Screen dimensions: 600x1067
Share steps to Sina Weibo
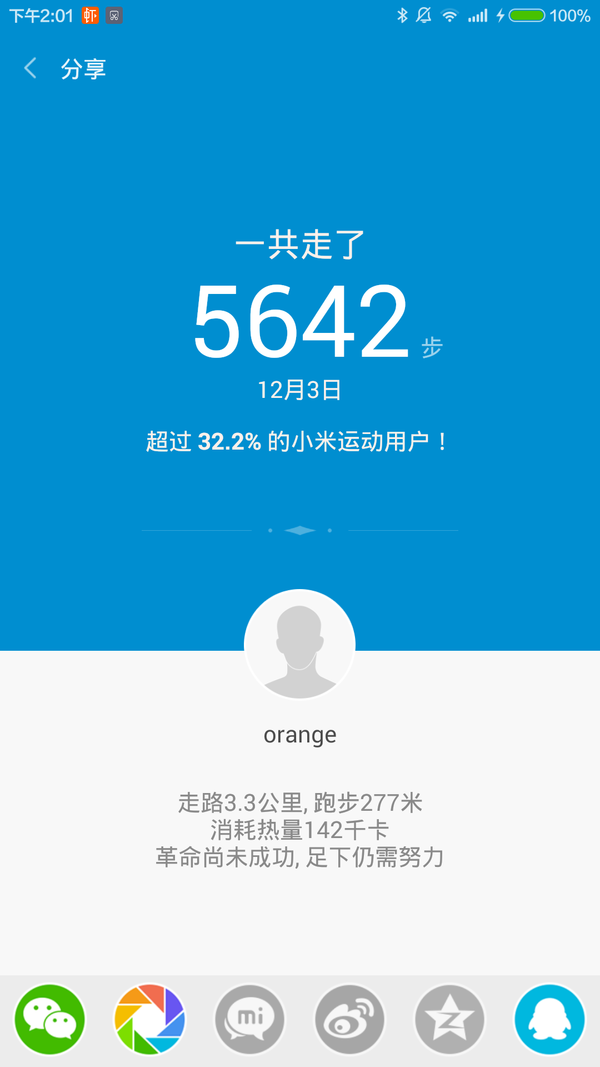350,1019
